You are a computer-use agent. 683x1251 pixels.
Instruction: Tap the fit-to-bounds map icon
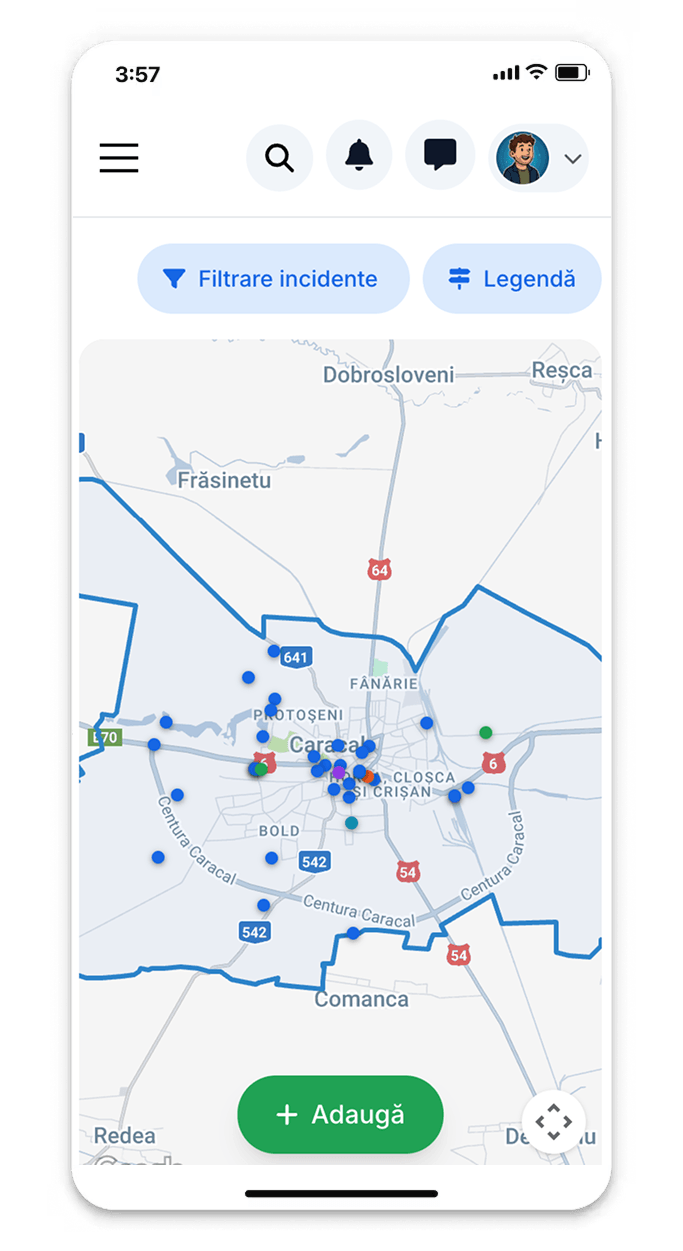pyautogui.click(x=553, y=1121)
